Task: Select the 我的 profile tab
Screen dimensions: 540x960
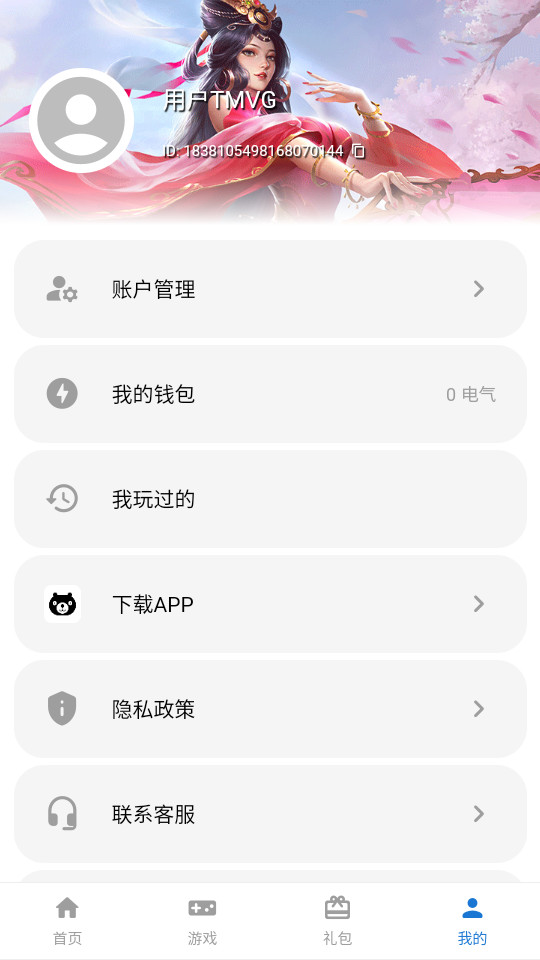Action: pyautogui.click(x=472, y=921)
